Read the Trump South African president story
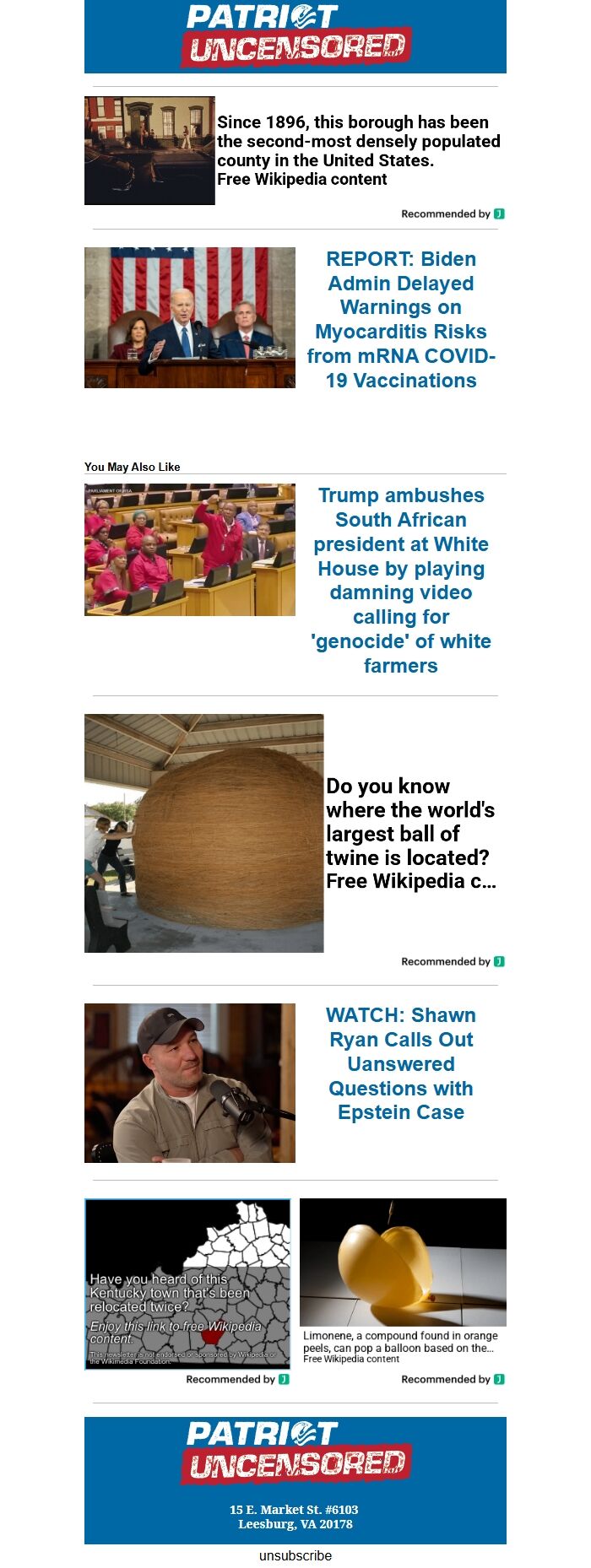Viewport: 591px width, 1568px height. (401, 581)
